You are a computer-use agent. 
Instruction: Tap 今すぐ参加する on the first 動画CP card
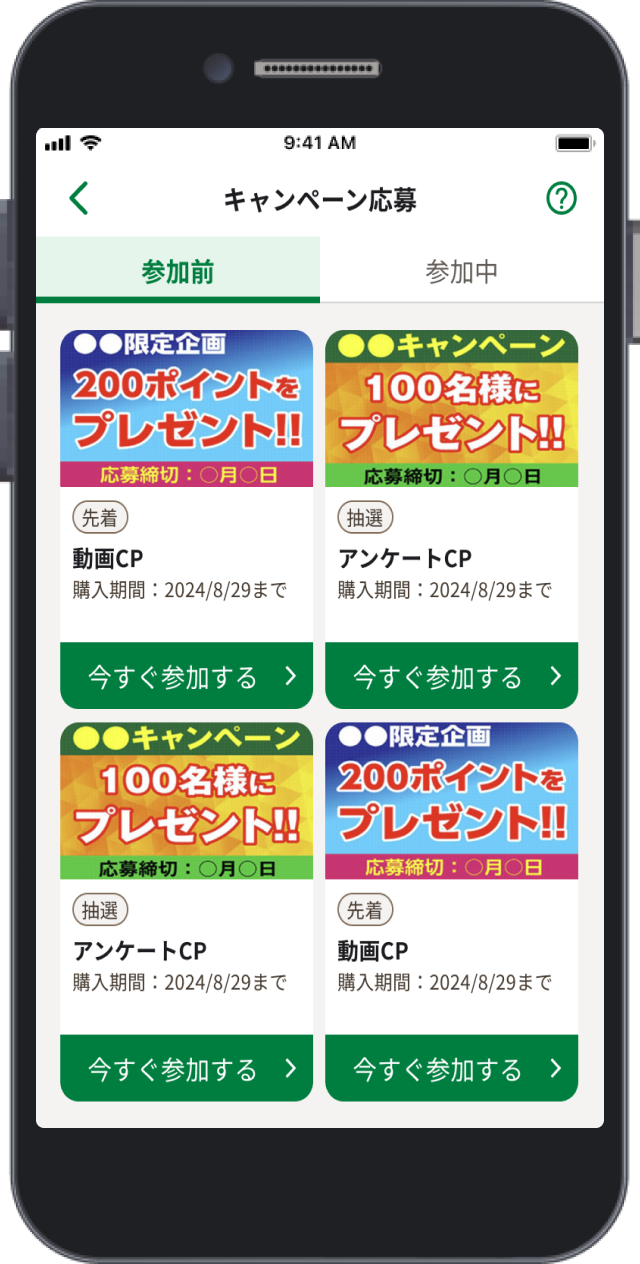click(x=186, y=676)
